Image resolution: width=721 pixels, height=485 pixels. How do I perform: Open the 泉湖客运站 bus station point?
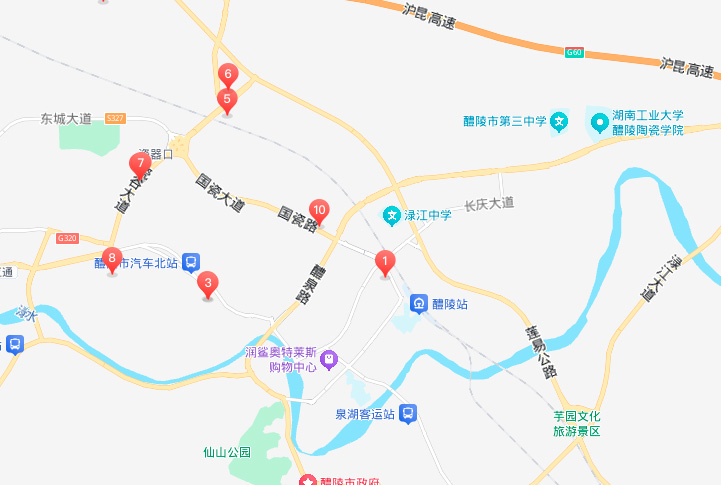coord(408,413)
